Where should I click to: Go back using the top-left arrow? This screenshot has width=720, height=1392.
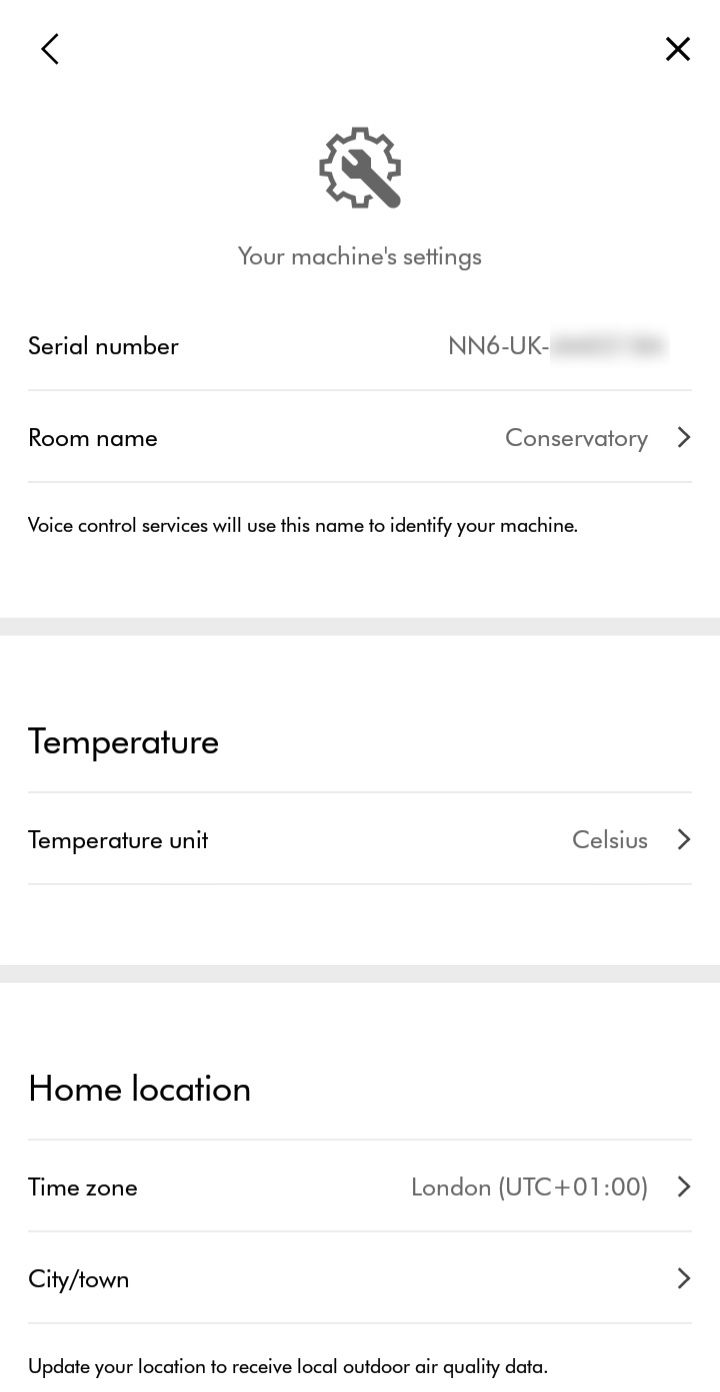[x=50, y=49]
